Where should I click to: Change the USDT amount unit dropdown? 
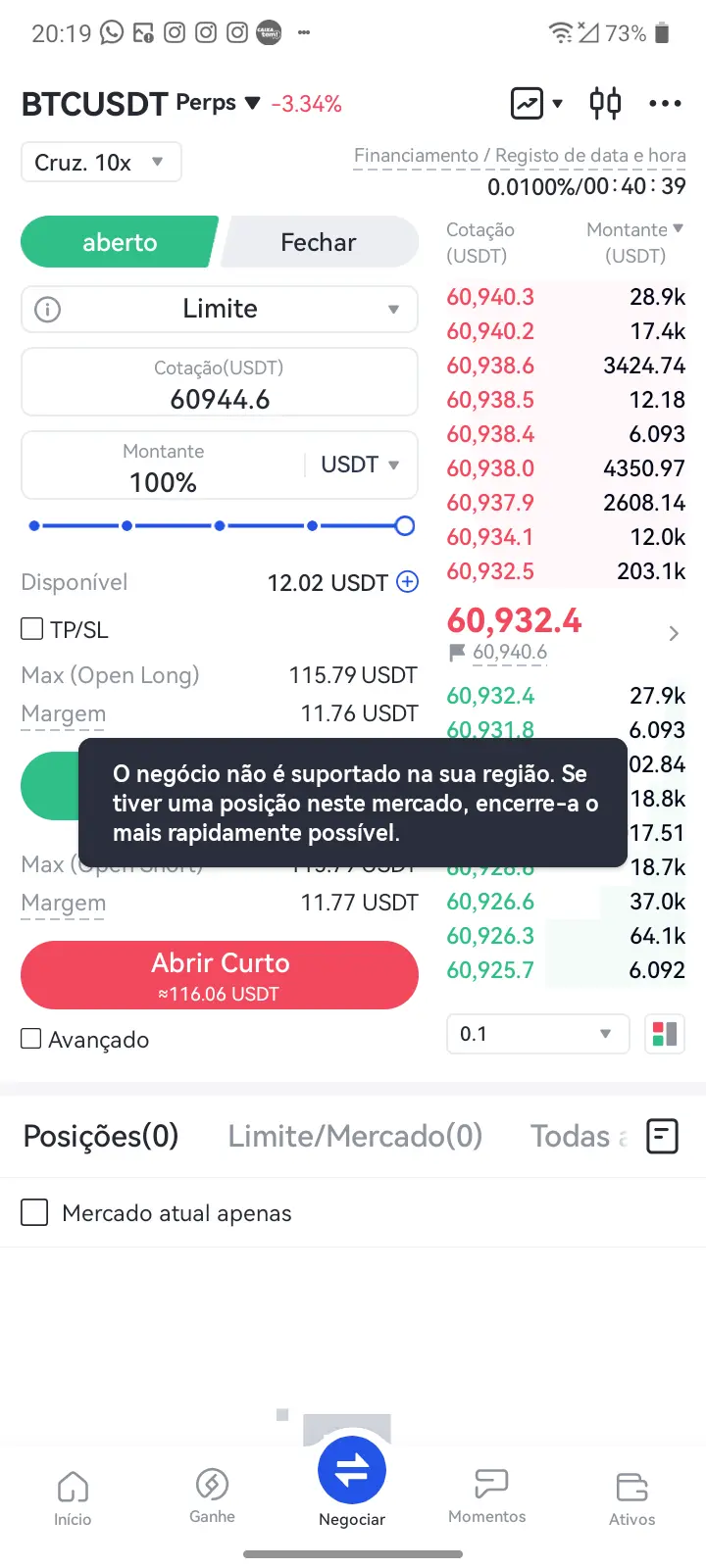(360, 465)
